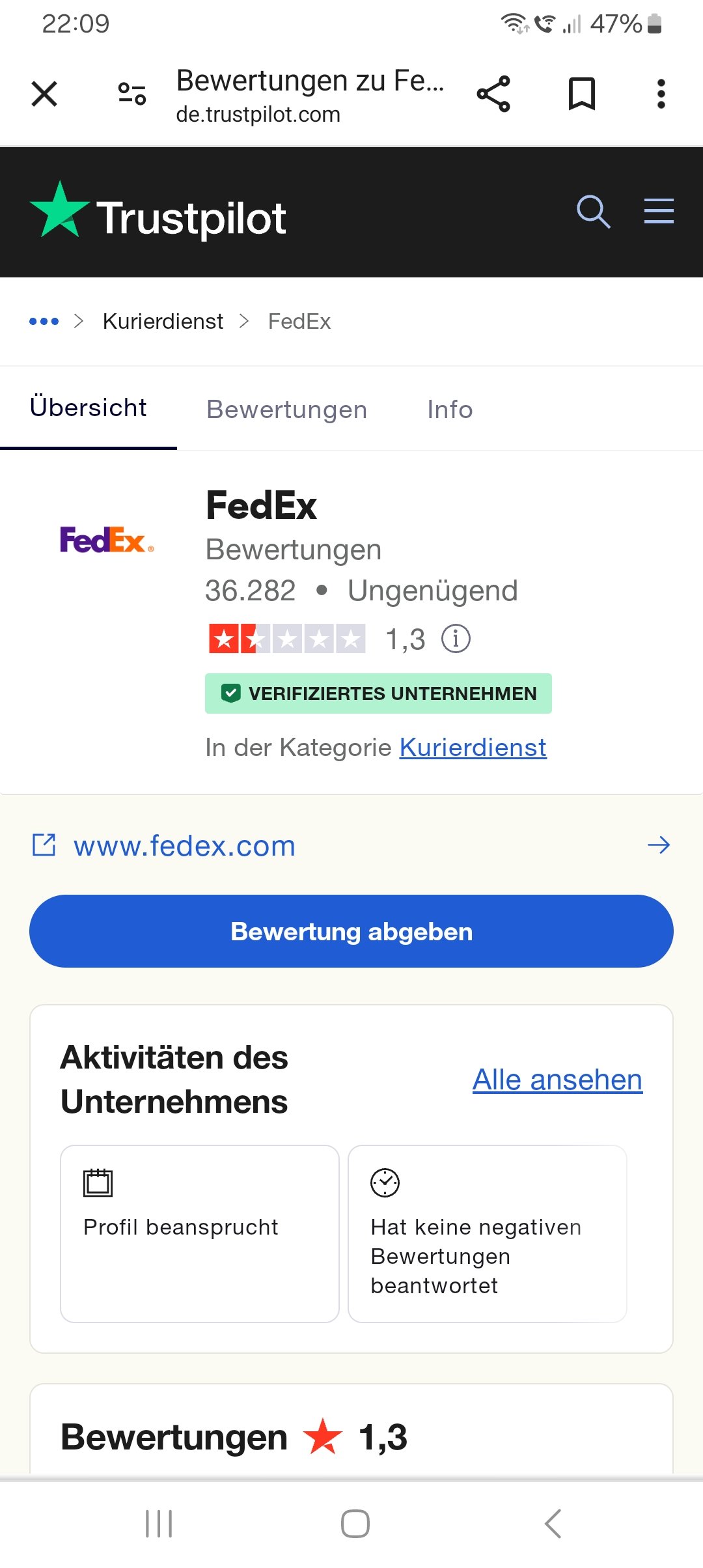Switch to the Bewertungen tab
This screenshot has height=1568, width=703.
(287, 410)
